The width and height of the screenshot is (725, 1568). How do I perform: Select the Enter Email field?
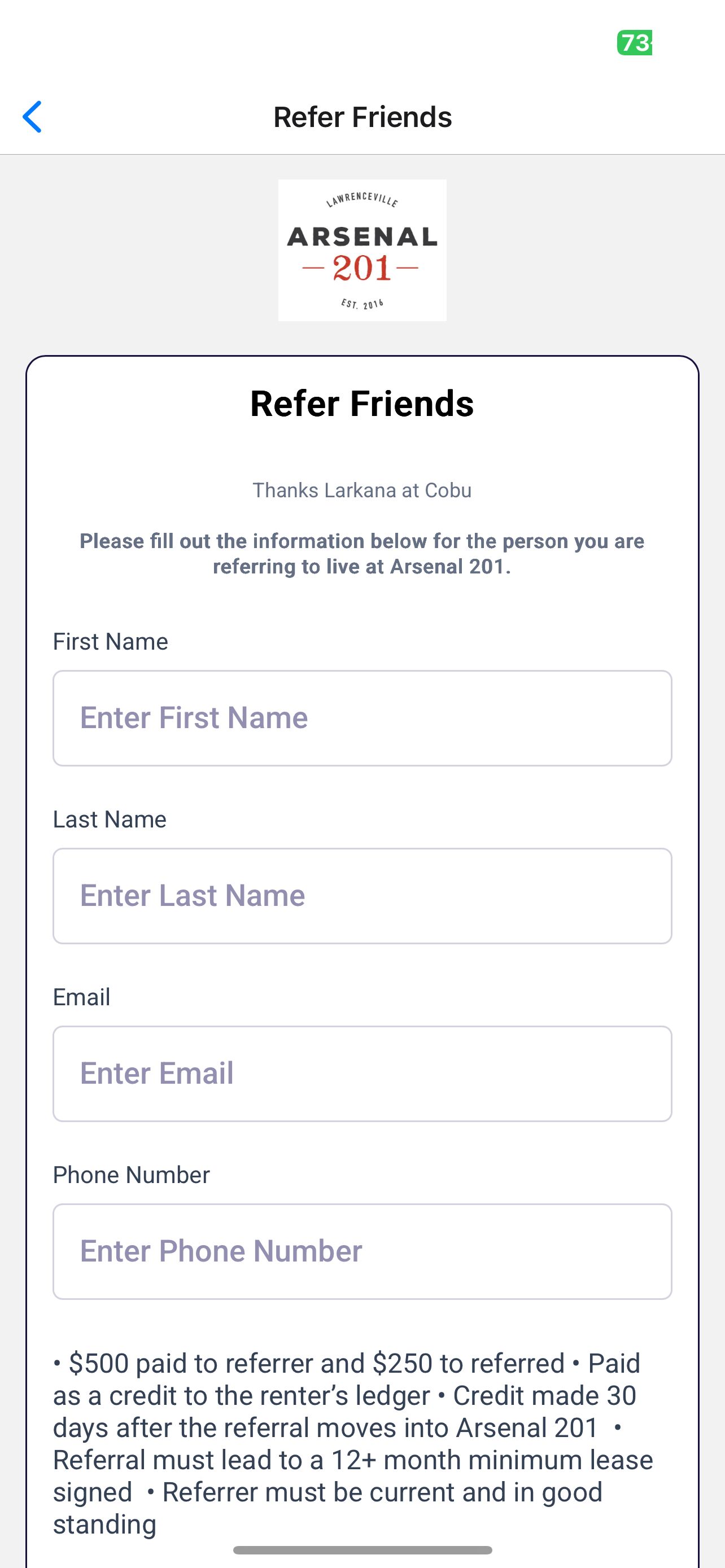(x=362, y=1073)
